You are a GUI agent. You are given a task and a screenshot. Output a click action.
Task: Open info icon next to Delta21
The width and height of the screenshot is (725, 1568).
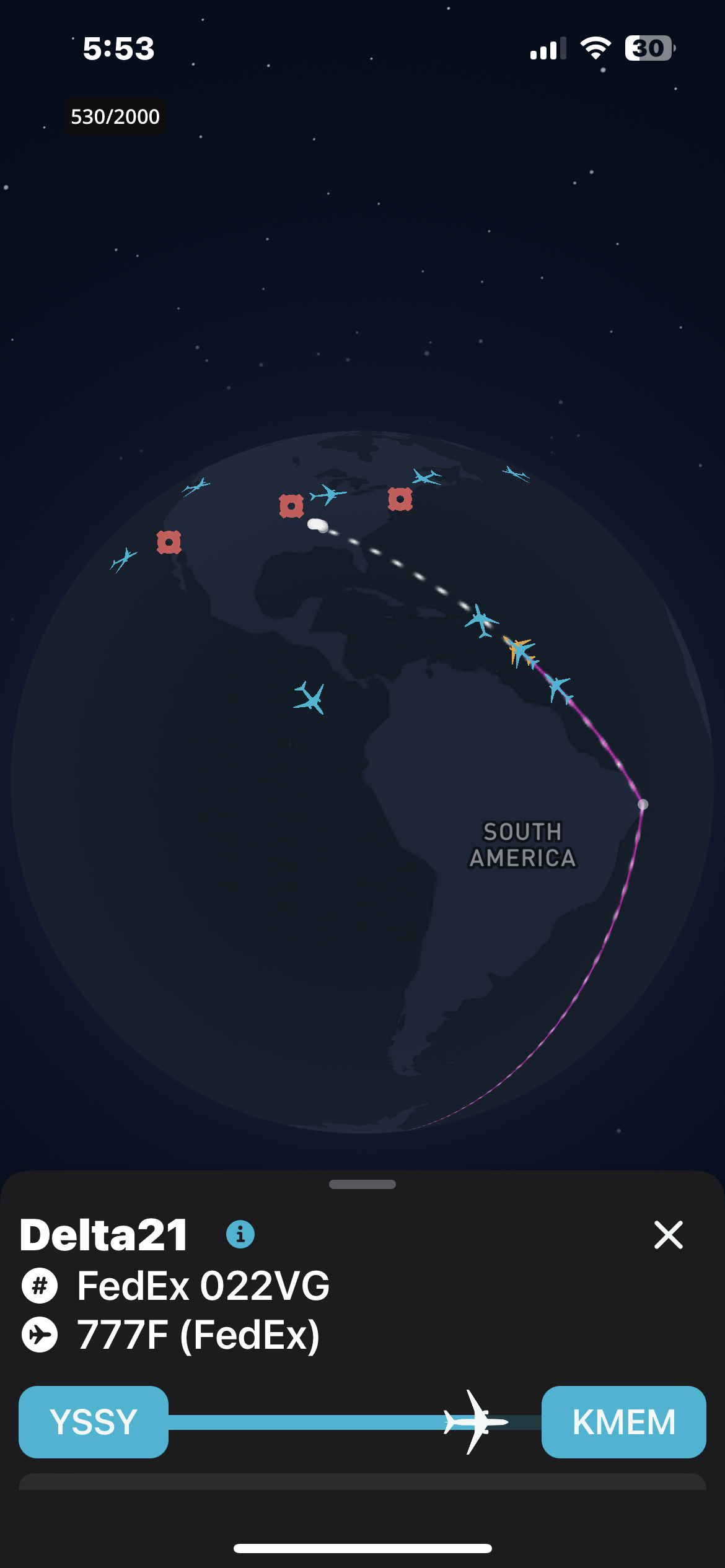click(x=240, y=1234)
